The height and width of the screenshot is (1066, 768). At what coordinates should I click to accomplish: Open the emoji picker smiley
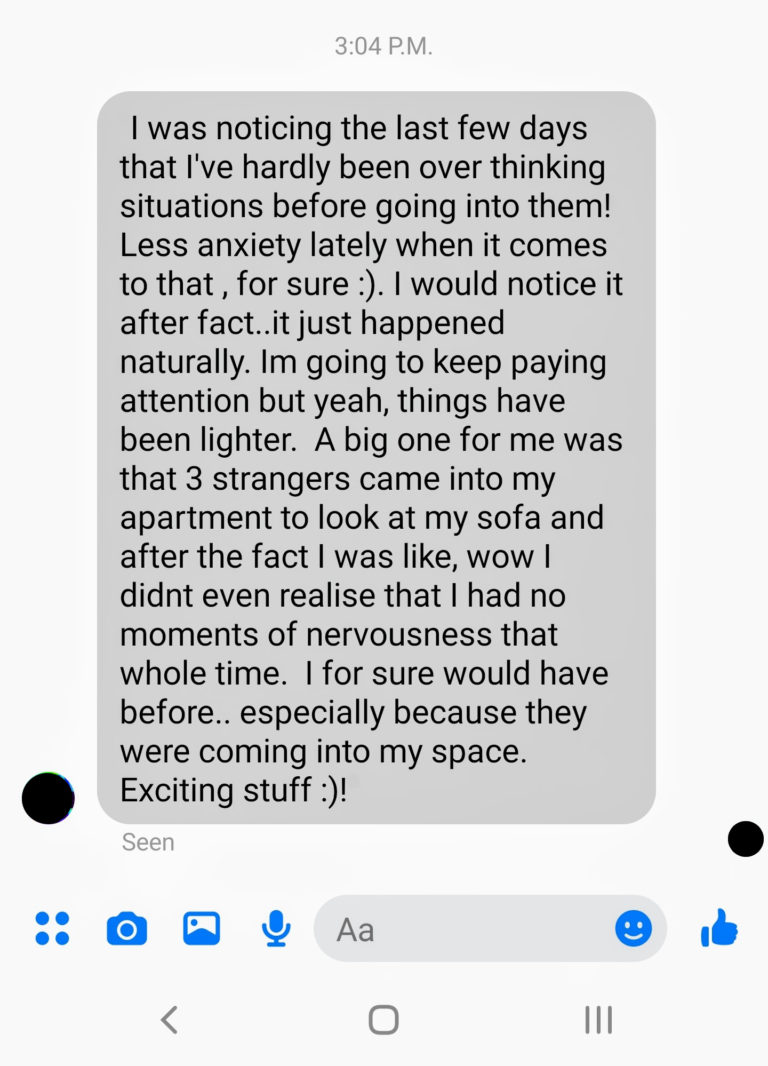(x=633, y=929)
